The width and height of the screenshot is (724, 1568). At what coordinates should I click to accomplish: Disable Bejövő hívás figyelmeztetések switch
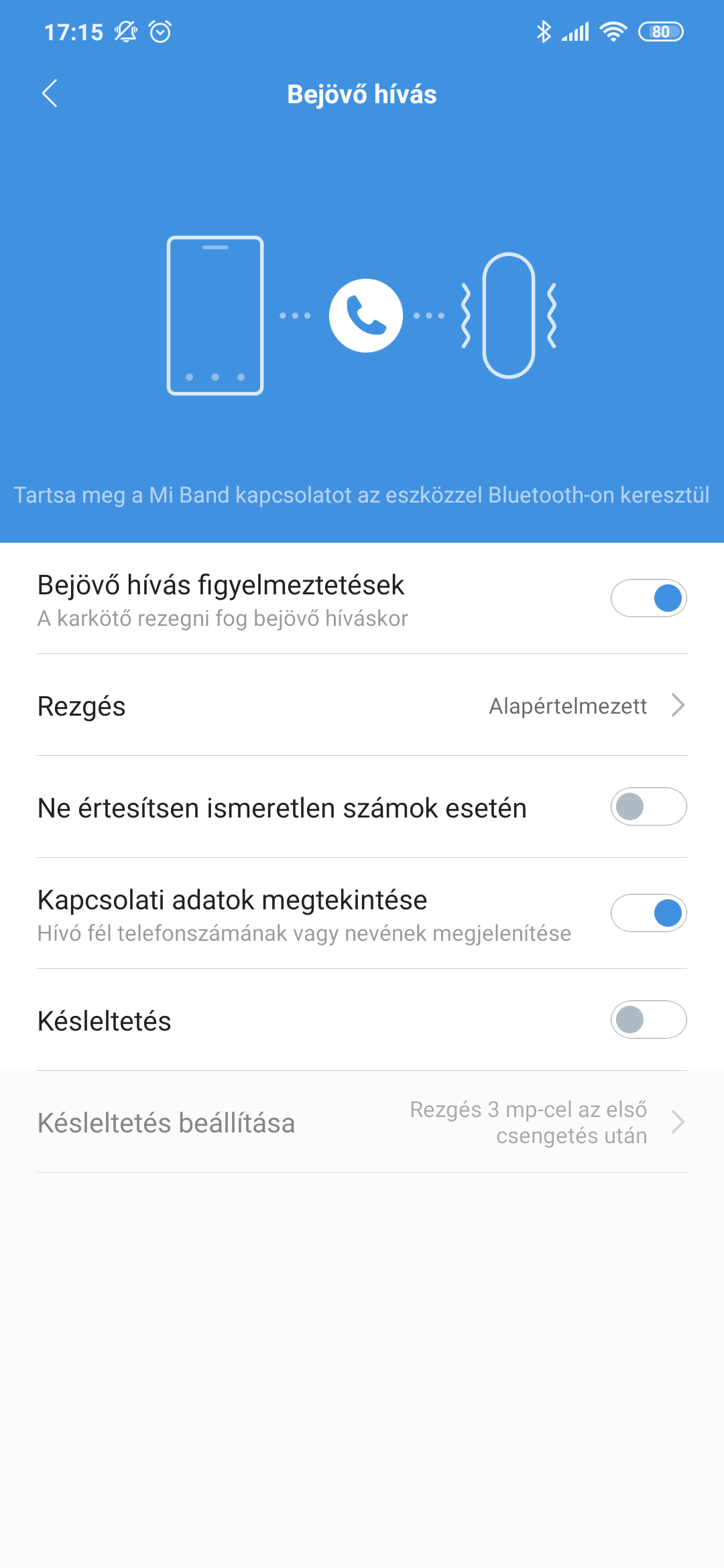pyautogui.click(x=648, y=598)
